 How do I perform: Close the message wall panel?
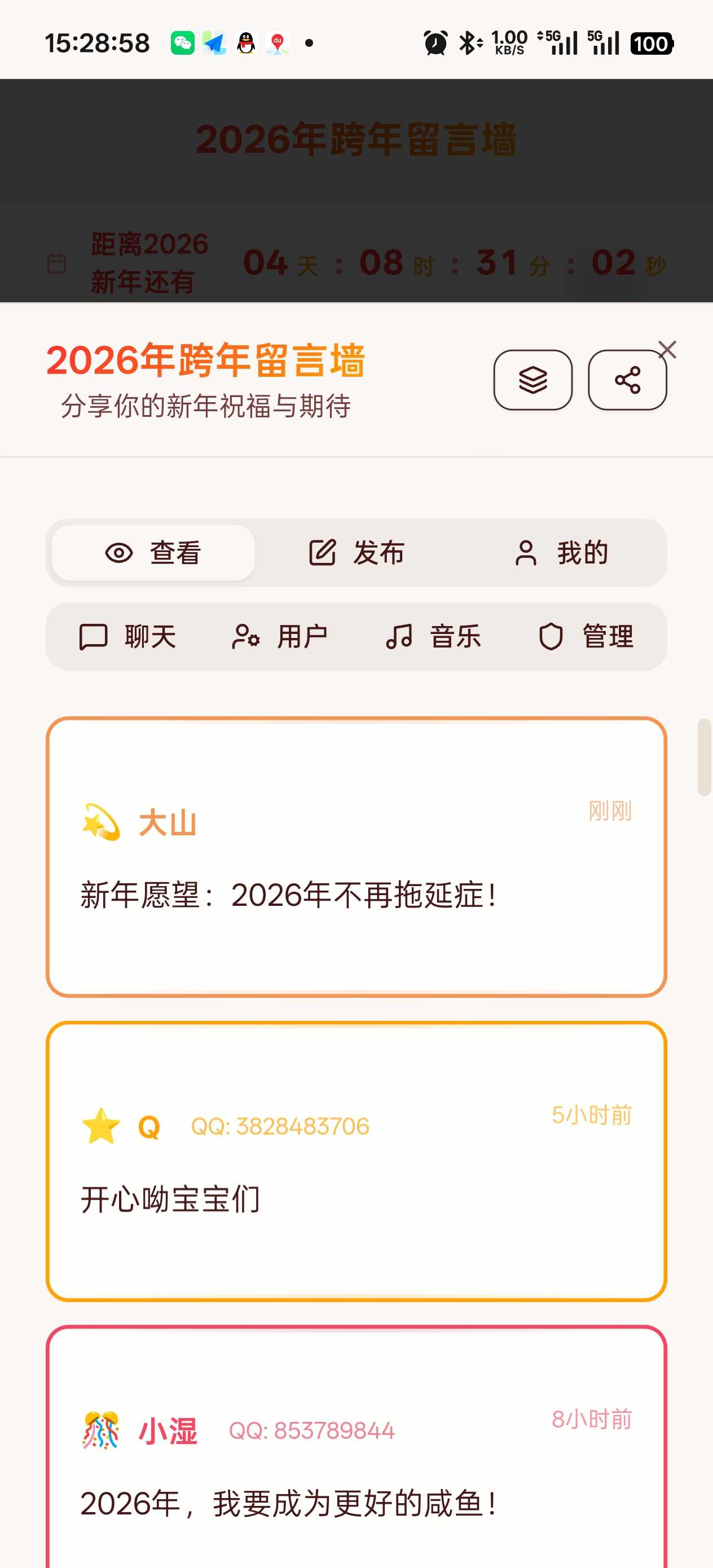[667, 350]
